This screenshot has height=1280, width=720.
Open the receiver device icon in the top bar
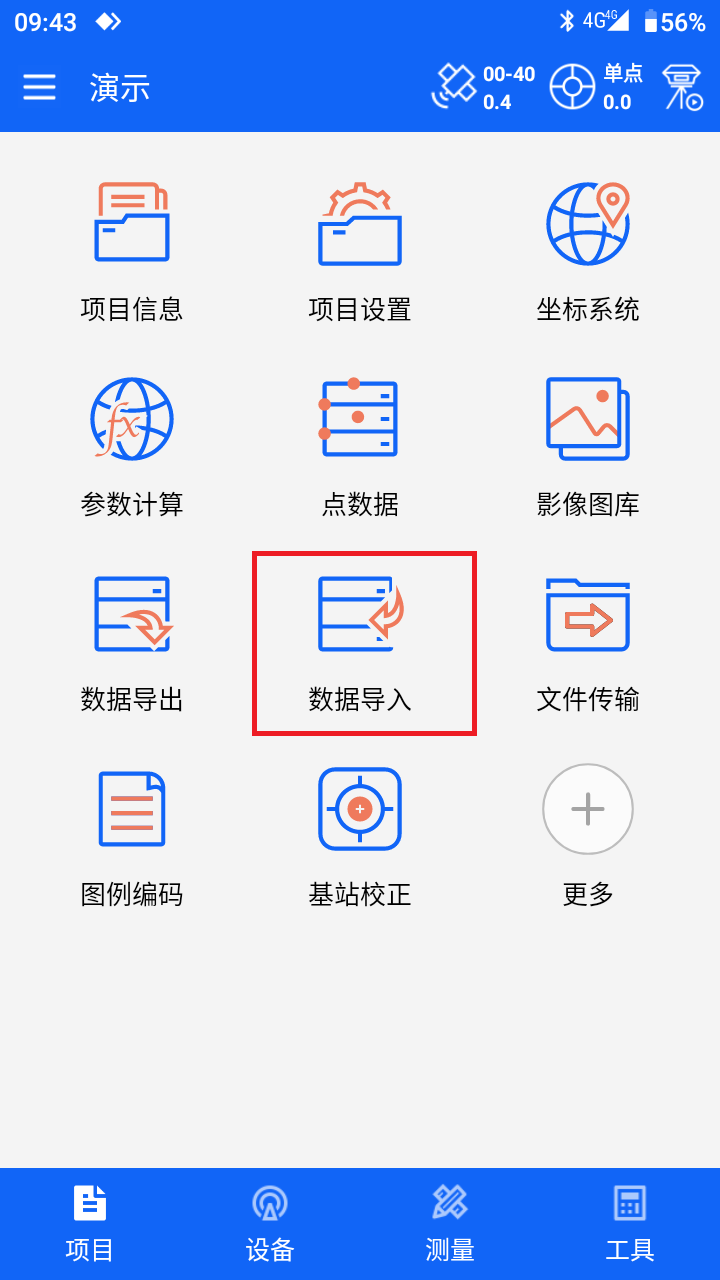point(683,87)
